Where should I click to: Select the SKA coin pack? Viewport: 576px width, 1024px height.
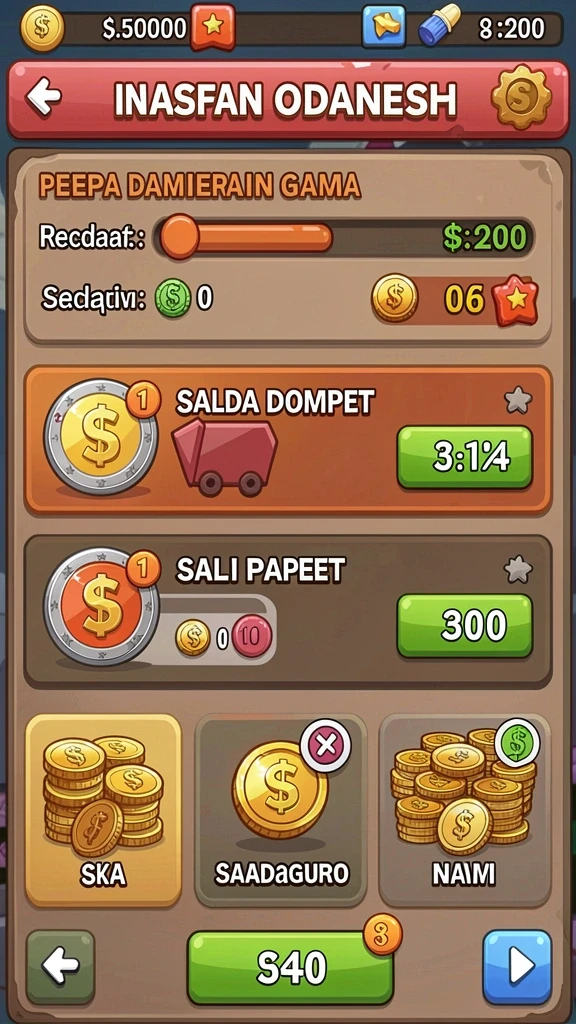tap(103, 810)
